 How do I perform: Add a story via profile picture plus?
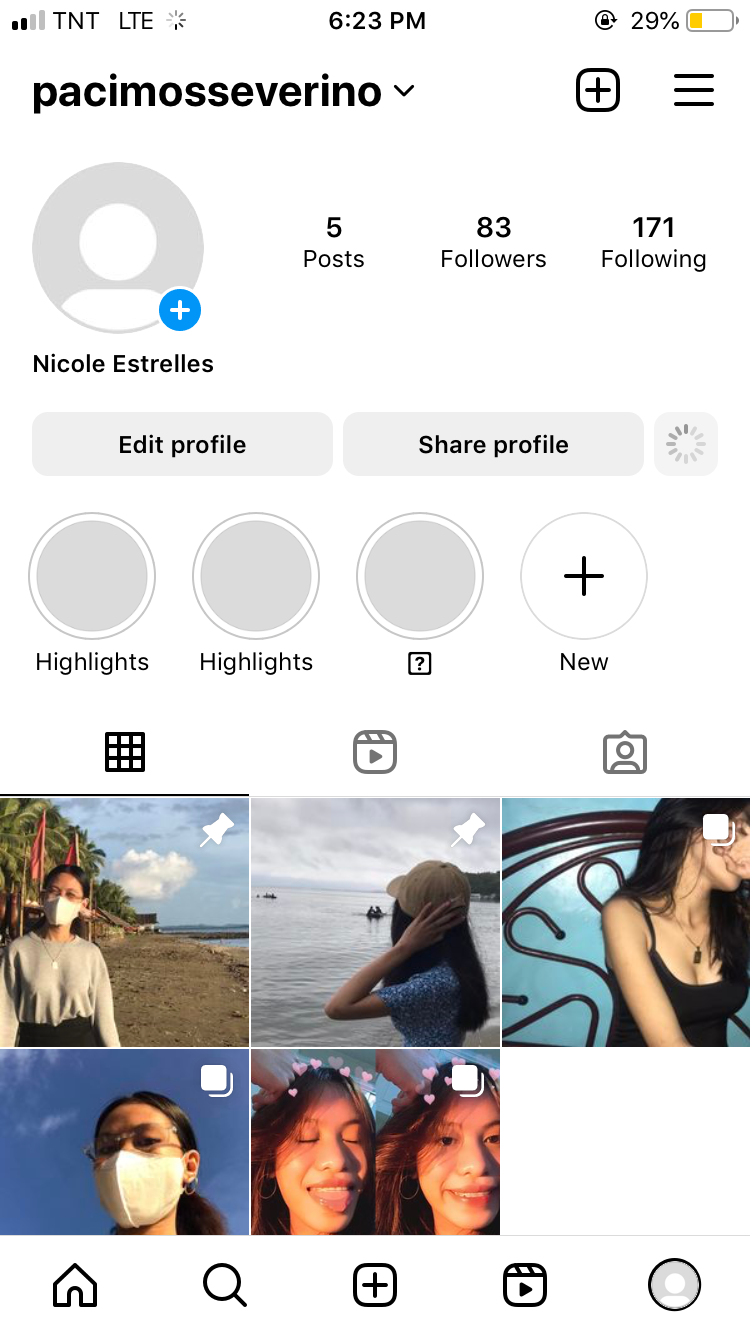pos(180,311)
